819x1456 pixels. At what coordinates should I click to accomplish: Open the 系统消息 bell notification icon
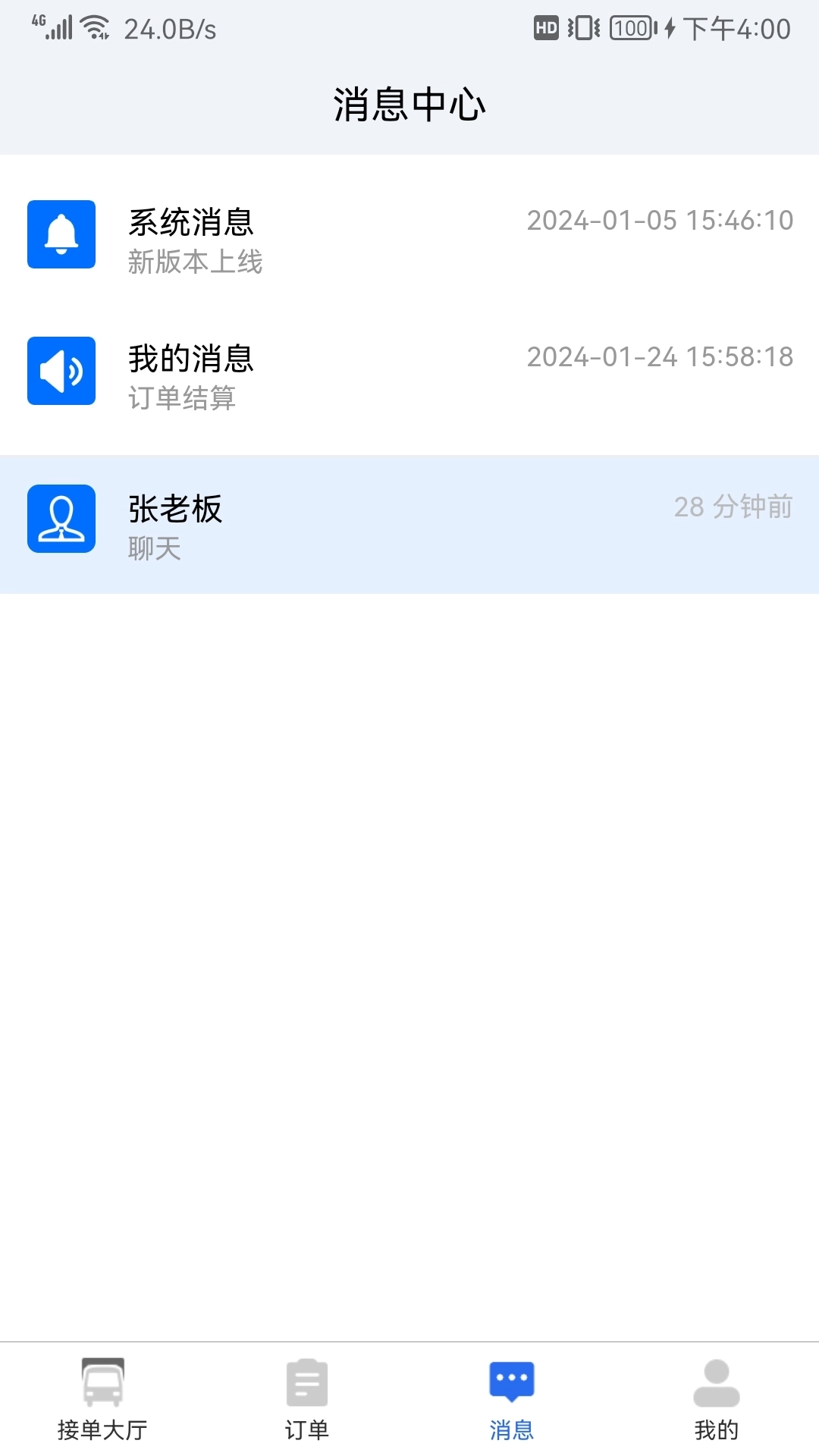point(61,235)
